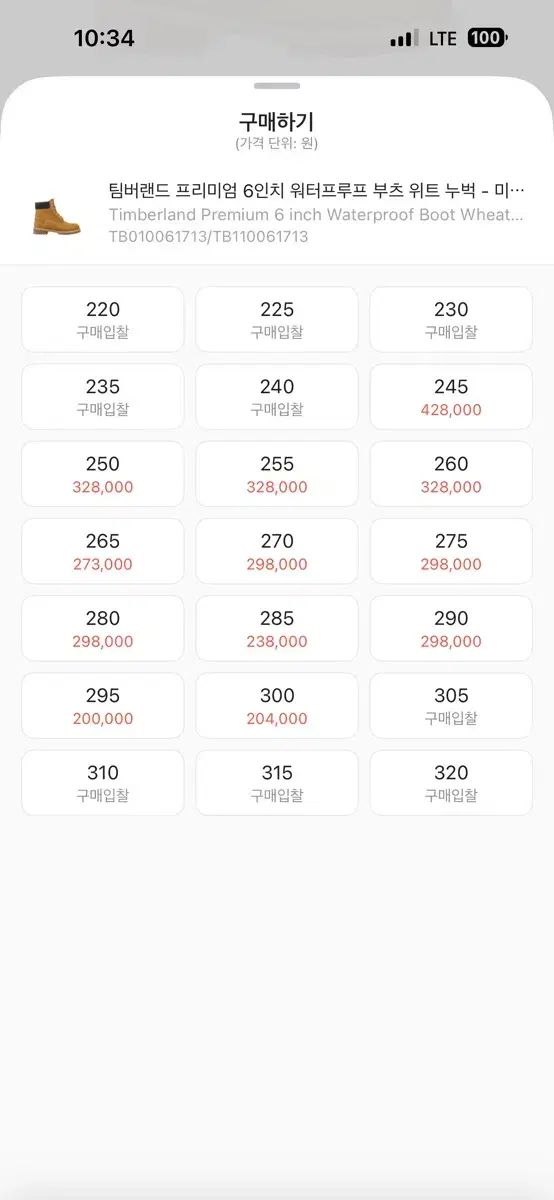Tap the size 230 option
Image resolution: width=554 pixels, height=1200 pixels.
tap(451, 319)
